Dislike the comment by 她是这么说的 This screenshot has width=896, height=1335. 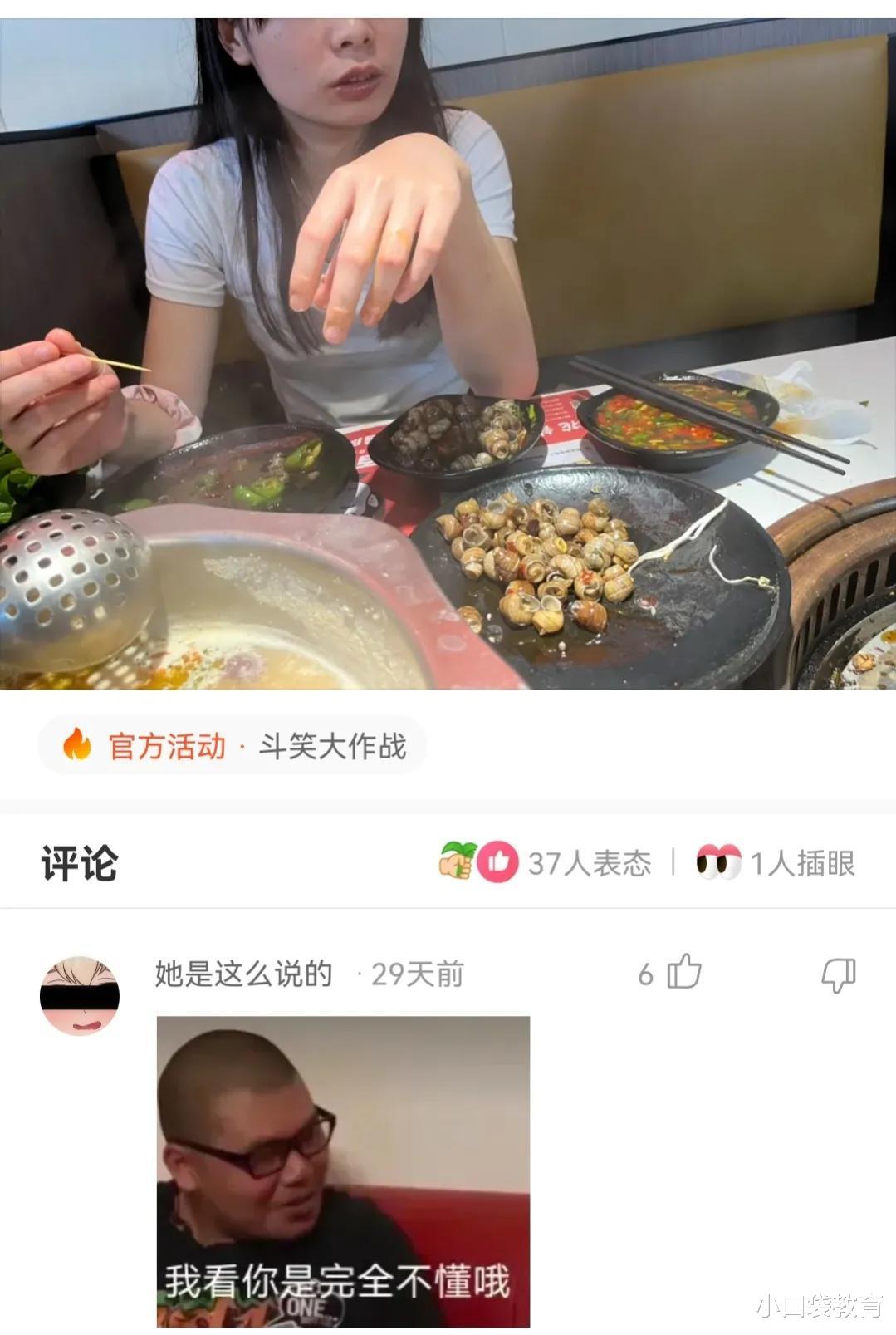pos(838,974)
